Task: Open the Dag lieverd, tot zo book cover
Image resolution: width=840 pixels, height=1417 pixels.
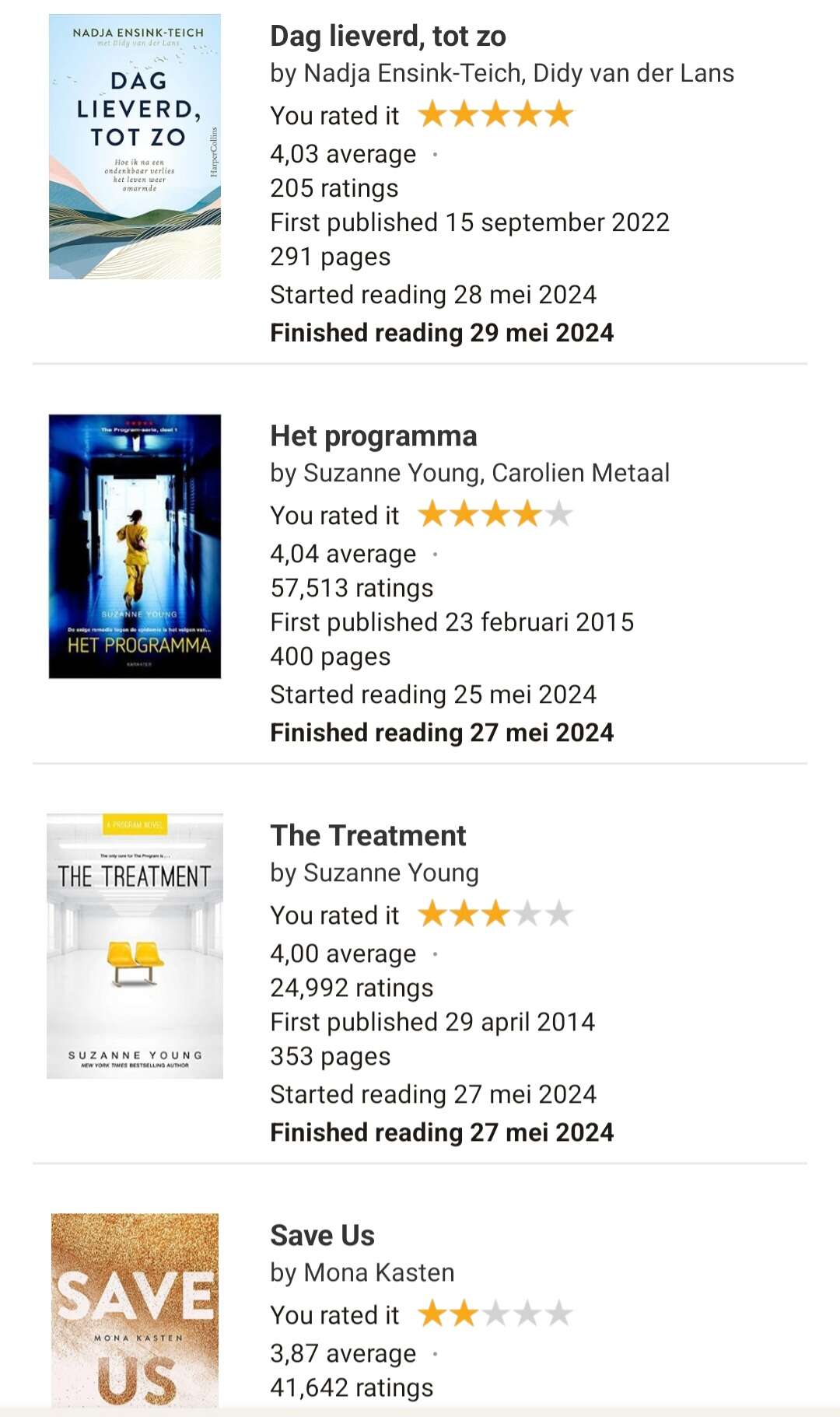Action: (x=135, y=146)
